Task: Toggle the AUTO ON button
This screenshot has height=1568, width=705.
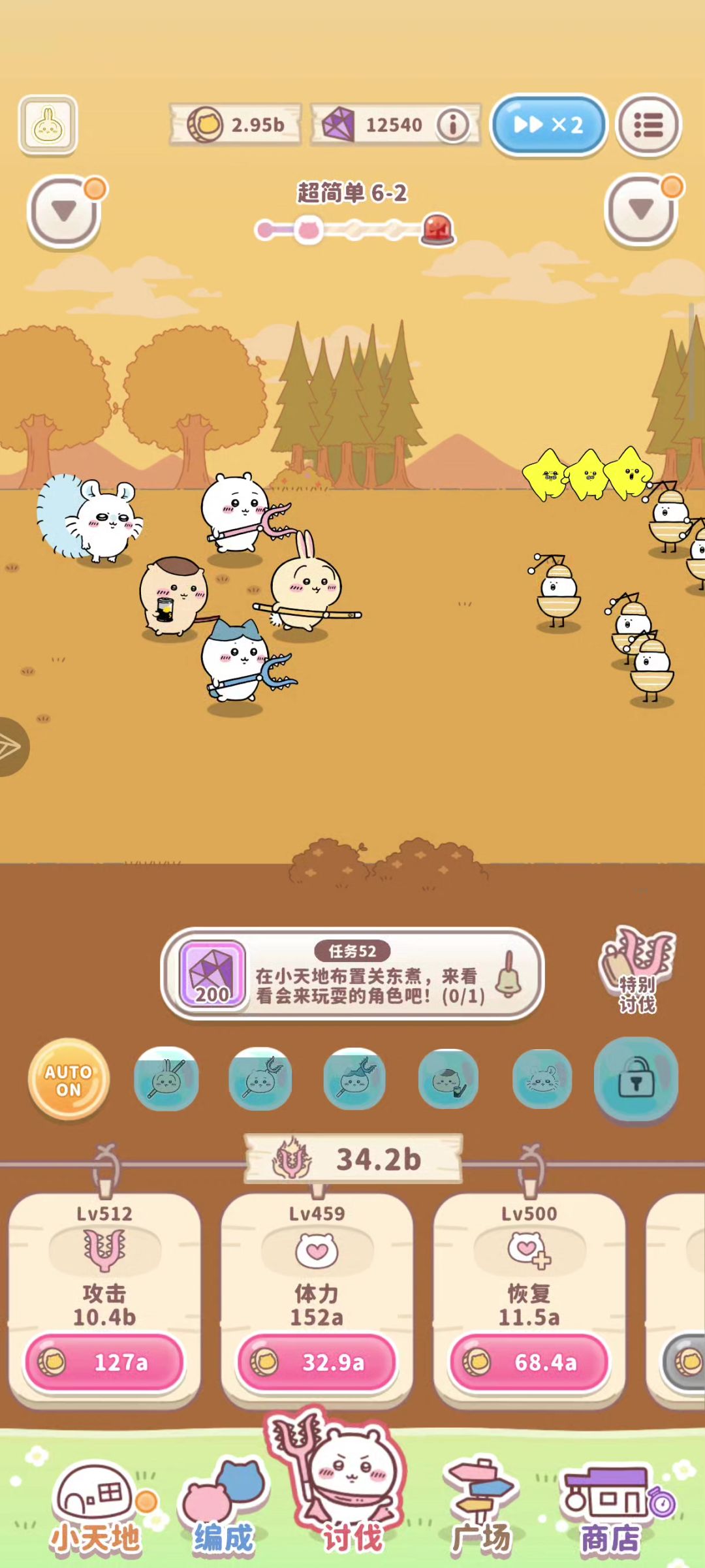Action: (69, 1080)
